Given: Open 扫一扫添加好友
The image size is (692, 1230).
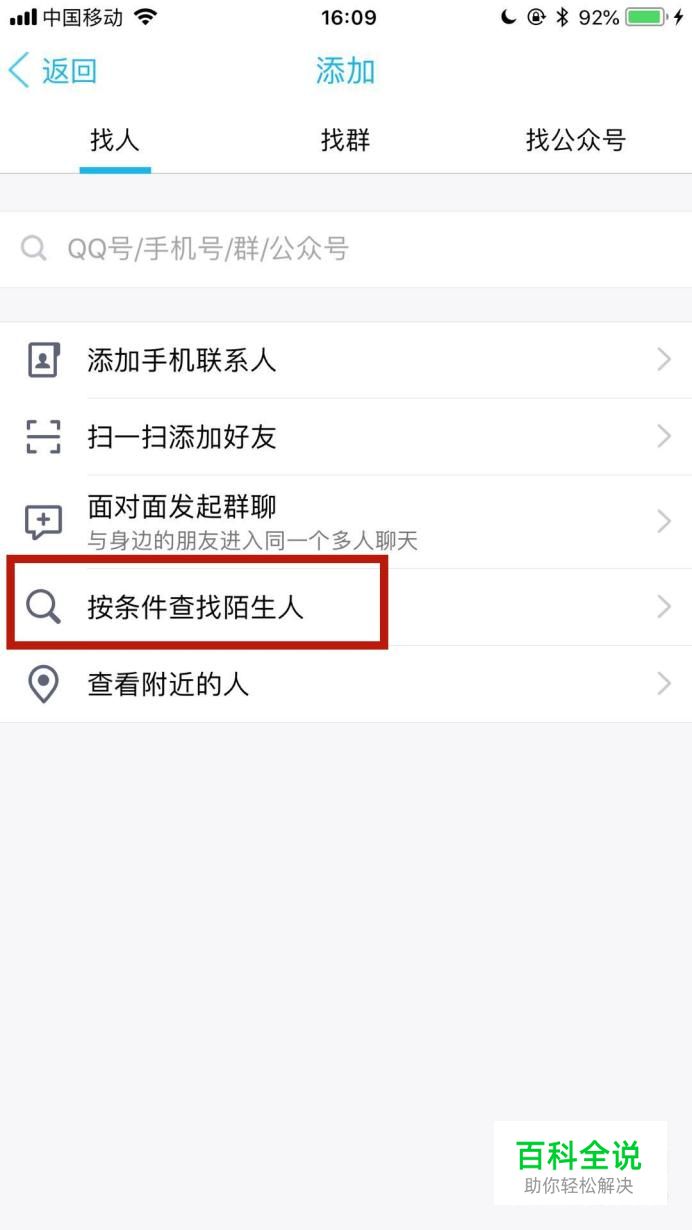Looking at the screenshot, I should tap(346, 437).
